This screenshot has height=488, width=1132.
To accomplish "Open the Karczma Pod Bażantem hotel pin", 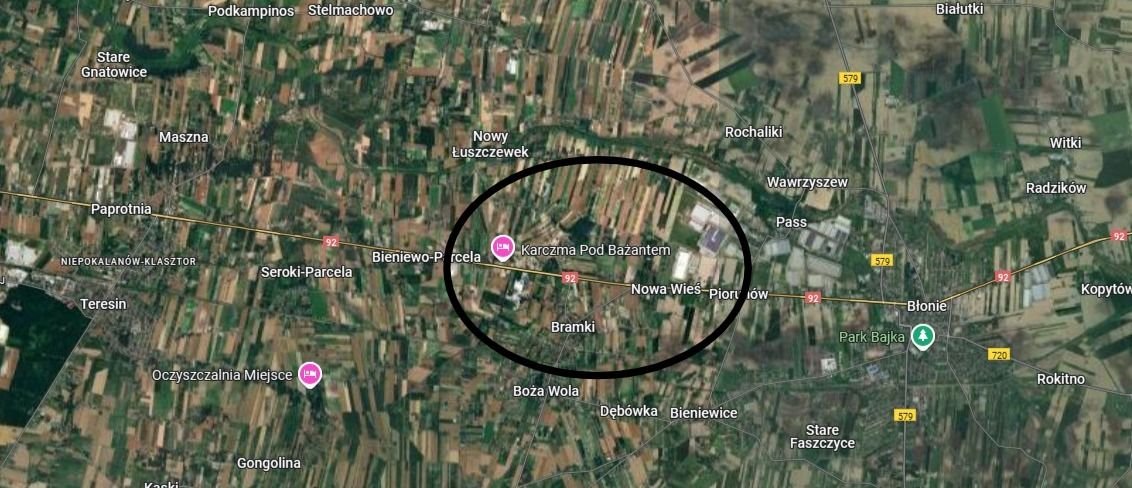I will (503, 244).
